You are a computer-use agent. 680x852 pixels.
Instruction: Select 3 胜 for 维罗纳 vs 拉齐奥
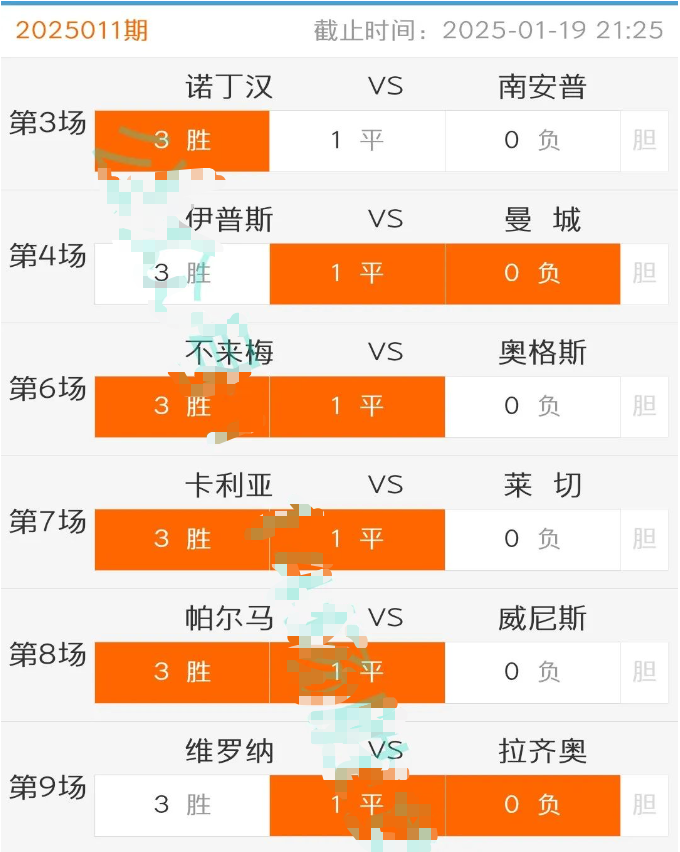[182, 804]
